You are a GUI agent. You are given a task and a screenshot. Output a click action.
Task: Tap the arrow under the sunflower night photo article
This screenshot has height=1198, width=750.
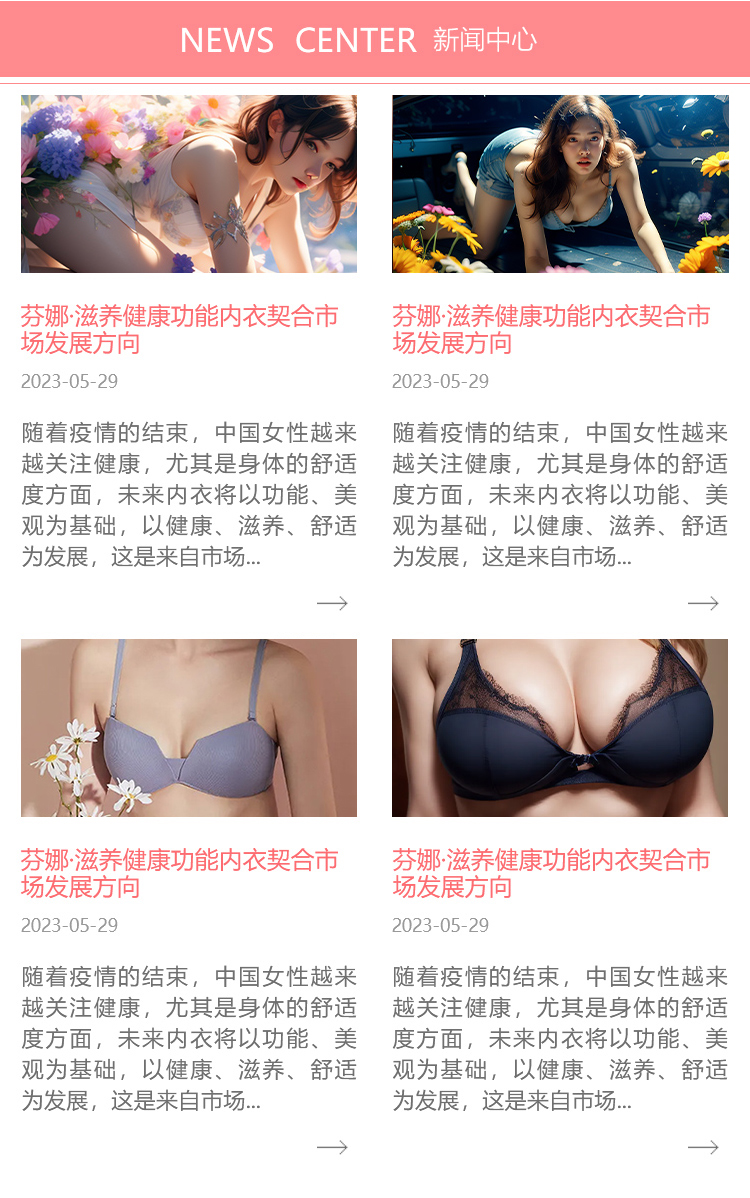point(703,603)
